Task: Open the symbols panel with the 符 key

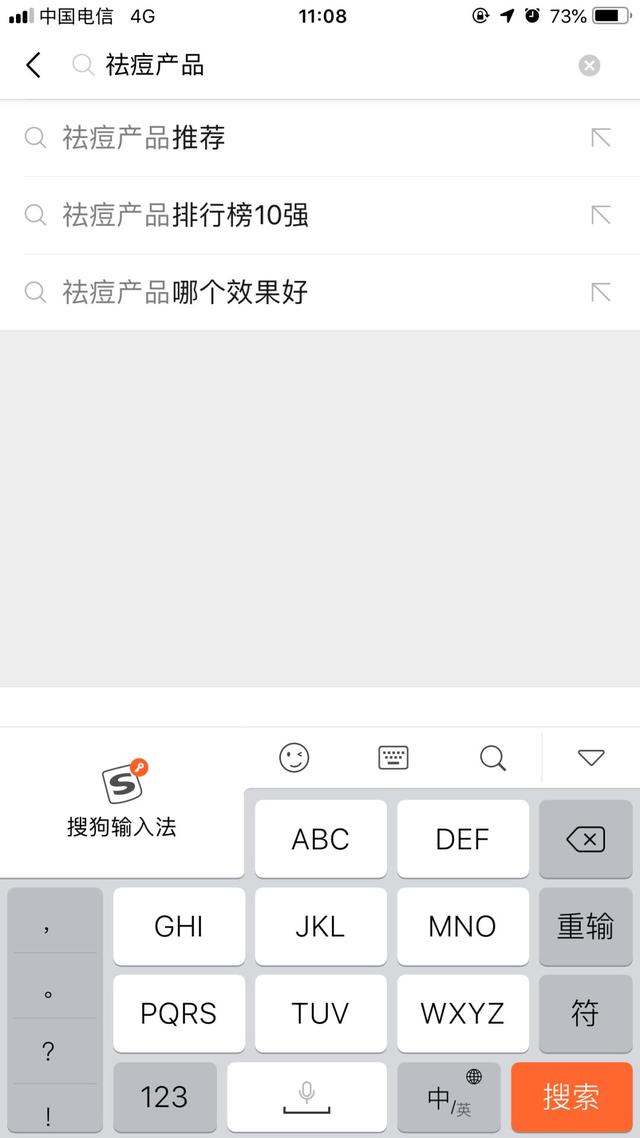Action: point(585,1013)
